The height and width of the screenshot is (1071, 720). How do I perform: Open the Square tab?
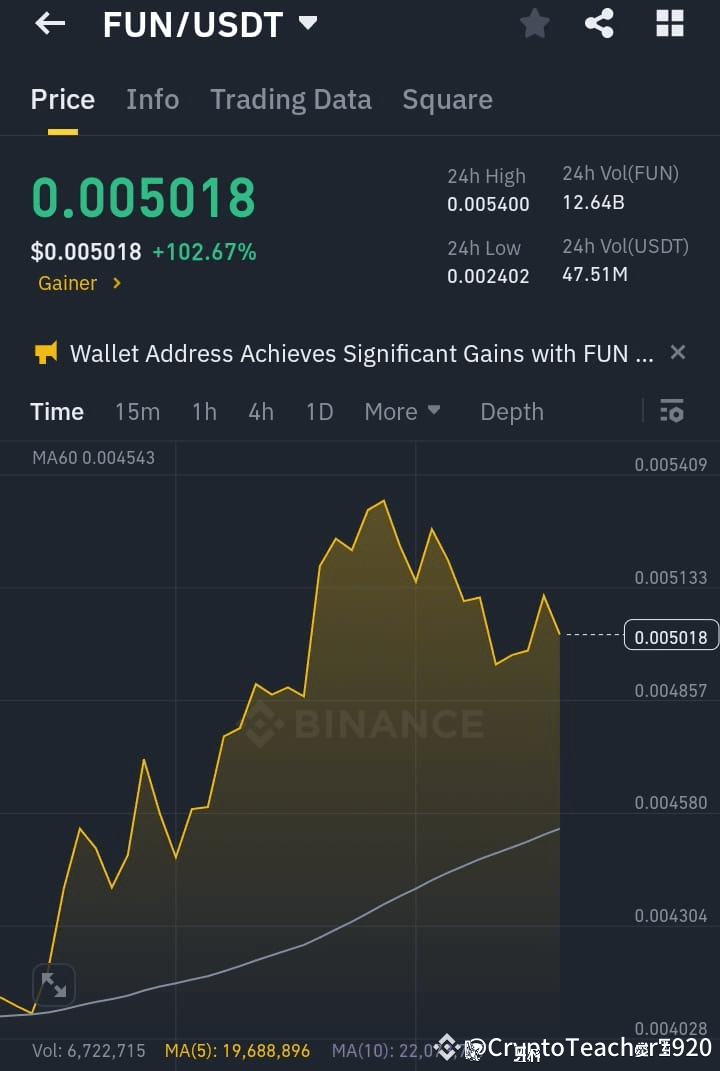pyautogui.click(x=447, y=99)
